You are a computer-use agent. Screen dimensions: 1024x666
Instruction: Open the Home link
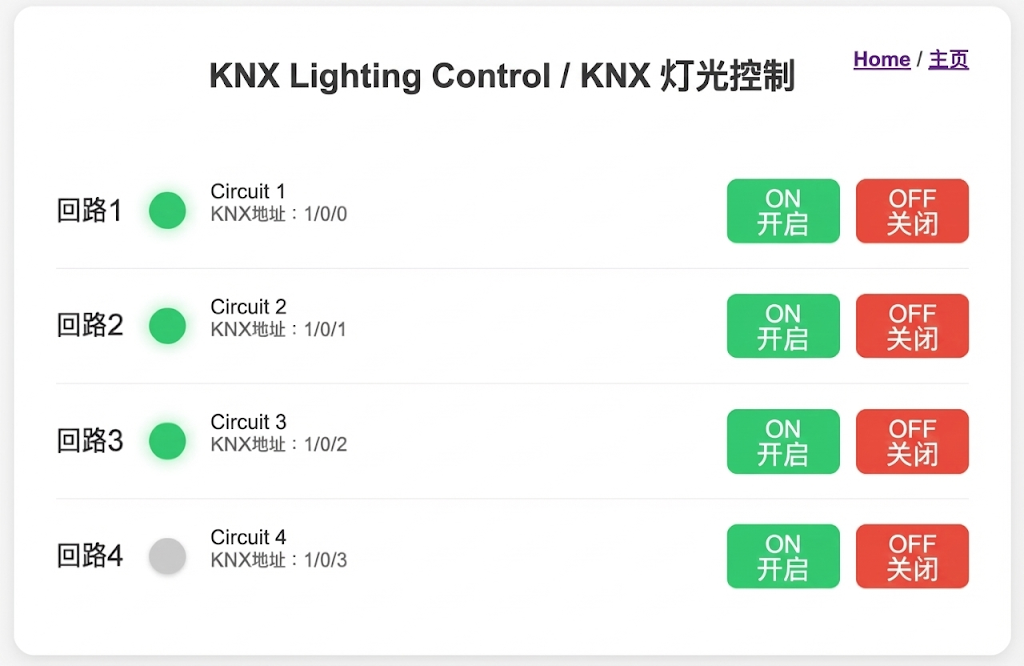pyautogui.click(x=881, y=59)
